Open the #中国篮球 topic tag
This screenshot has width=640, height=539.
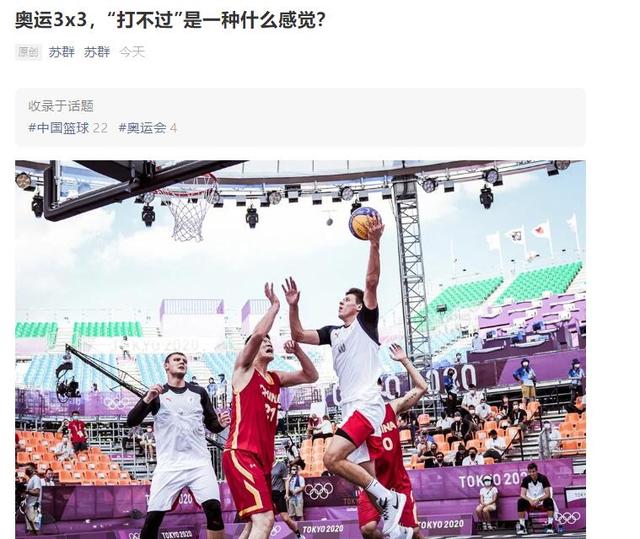(60, 128)
